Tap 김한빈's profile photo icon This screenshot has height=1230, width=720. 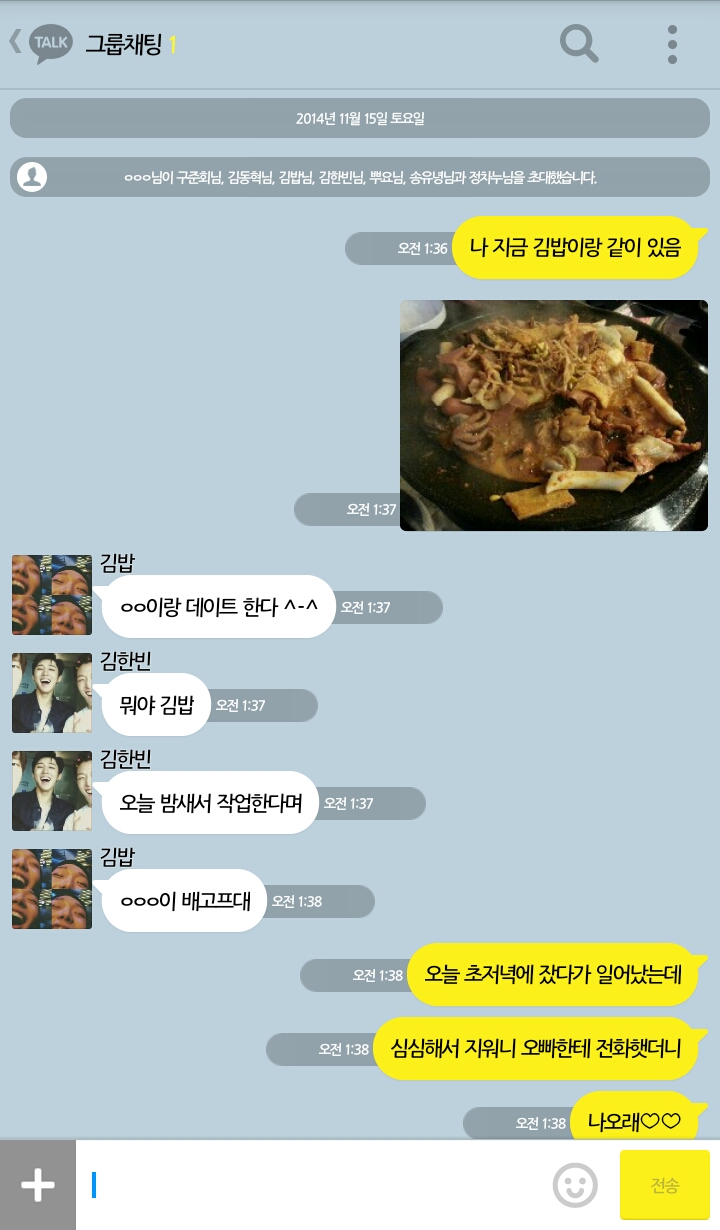click(x=51, y=693)
